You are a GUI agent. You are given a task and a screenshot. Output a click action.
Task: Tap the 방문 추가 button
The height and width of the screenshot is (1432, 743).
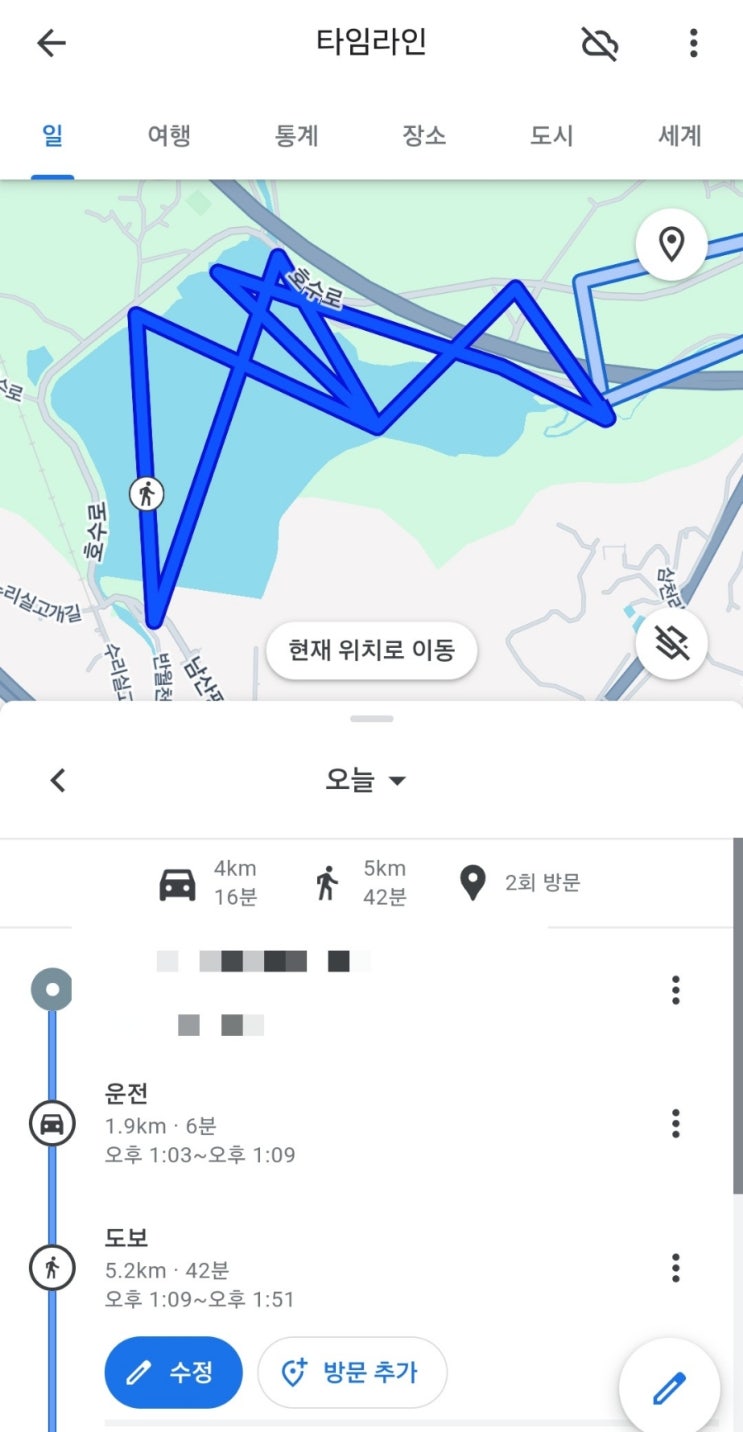(352, 1372)
